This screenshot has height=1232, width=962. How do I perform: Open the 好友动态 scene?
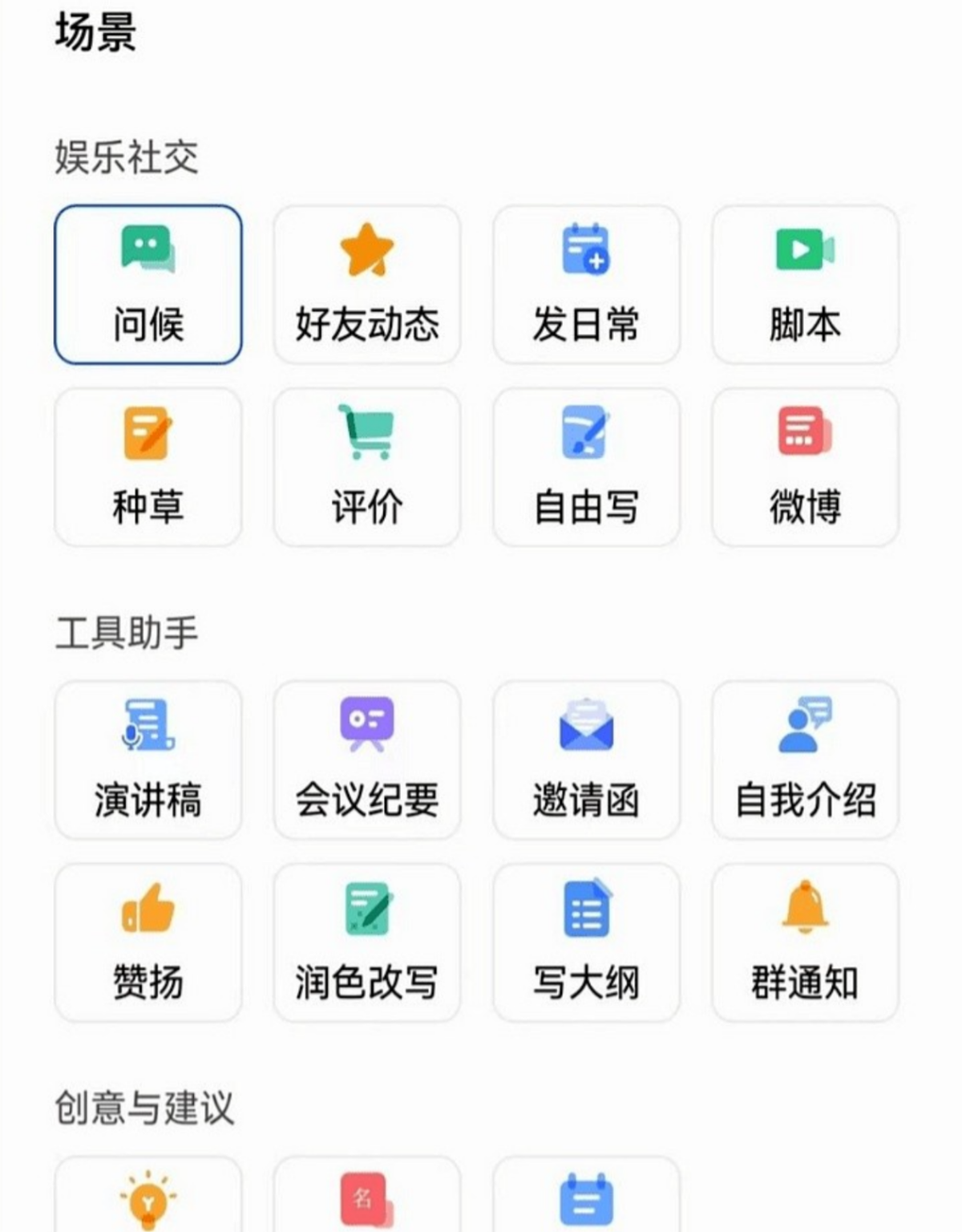coord(367,285)
